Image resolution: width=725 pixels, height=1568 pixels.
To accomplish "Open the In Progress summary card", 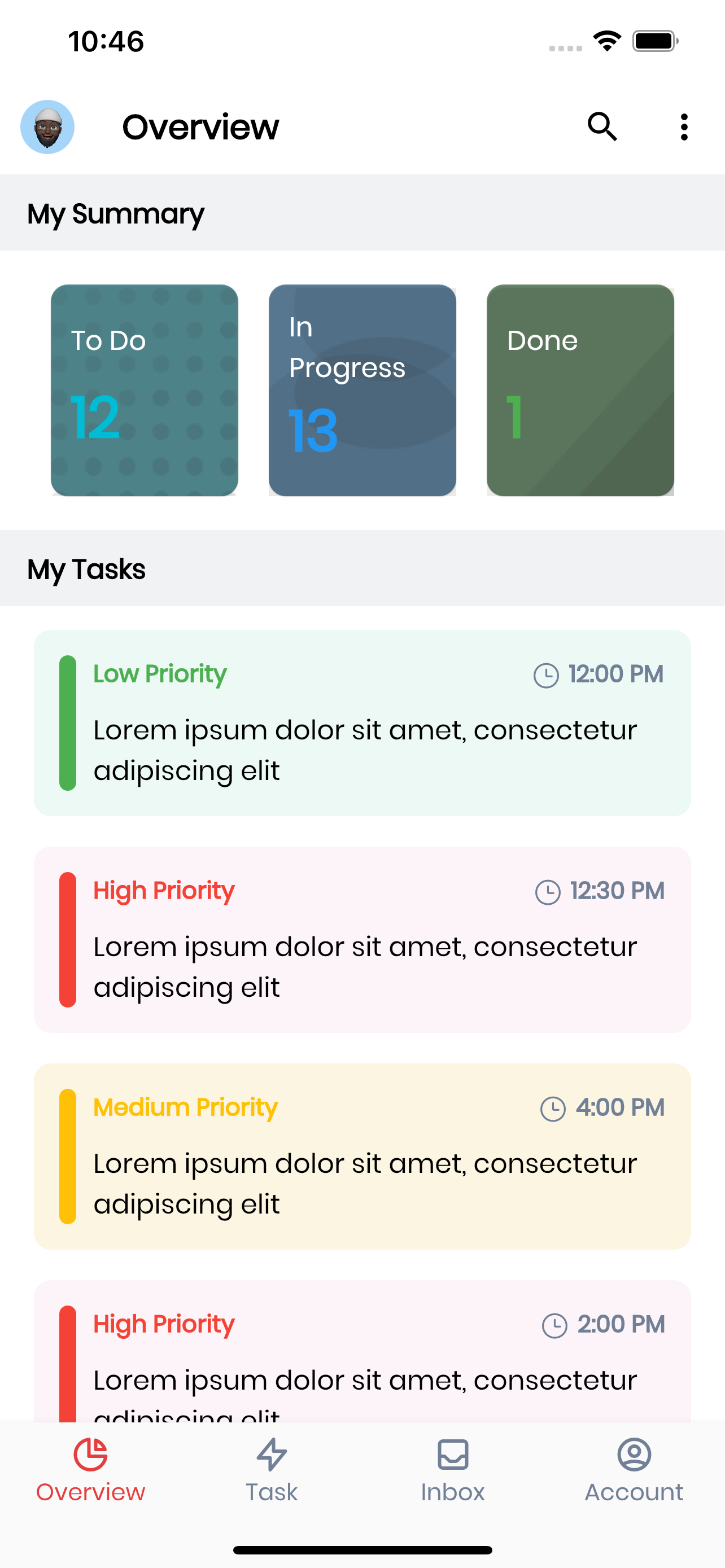I will 362,390.
